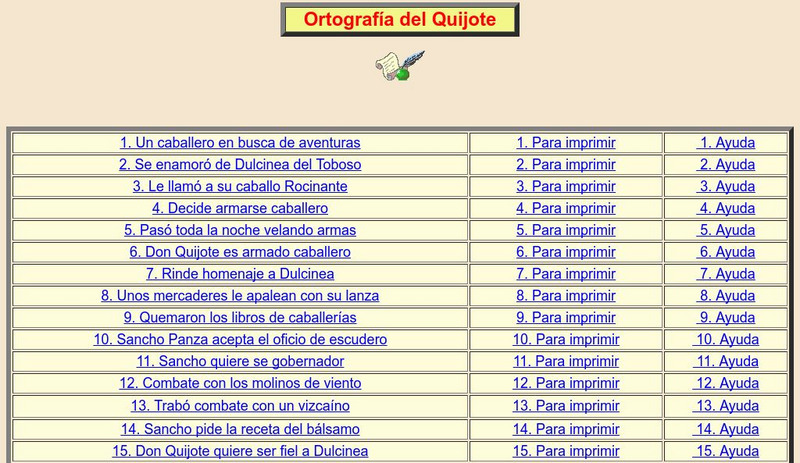The width and height of the screenshot is (800, 463).
Task: Open 15. Ayuda help page
Action: coord(727,451)
